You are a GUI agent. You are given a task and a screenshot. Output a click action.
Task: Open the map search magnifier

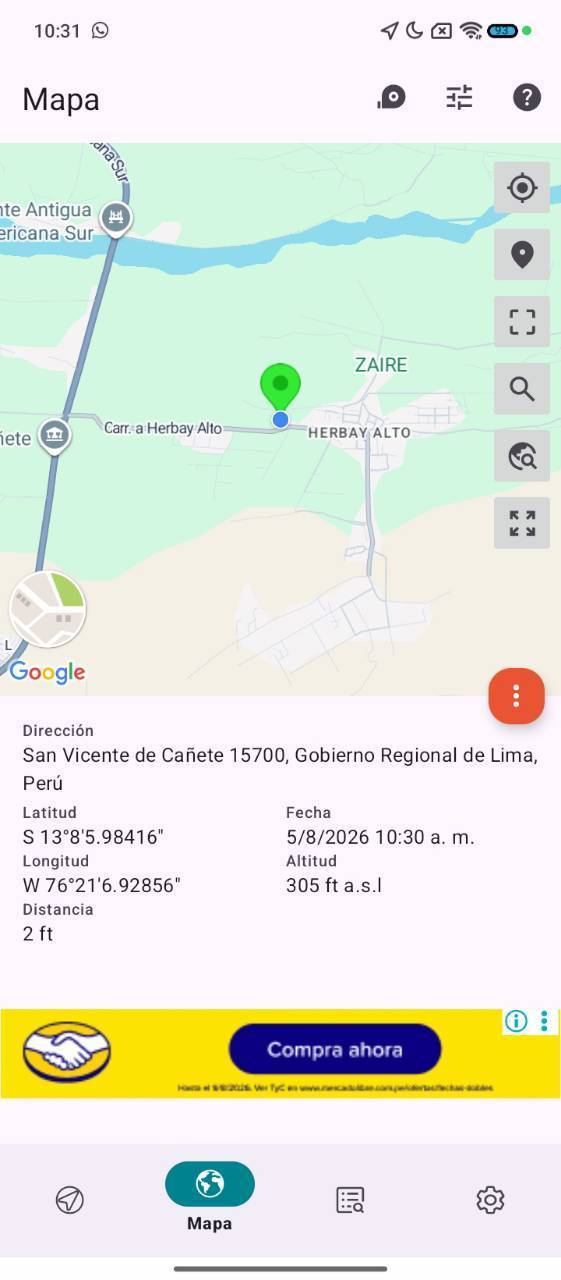click(x=522, y=389)
